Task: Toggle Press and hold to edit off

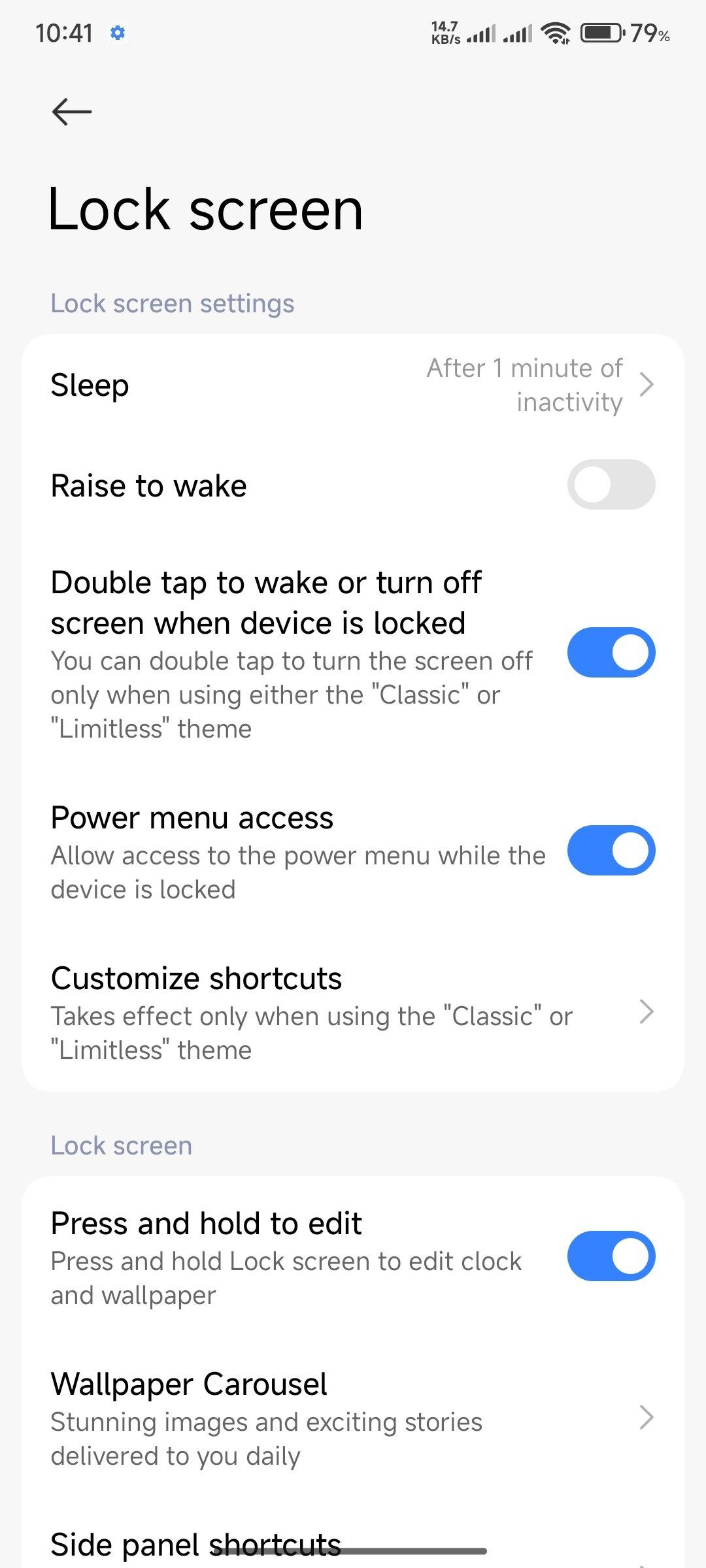Action: (x=611, y=1256)
